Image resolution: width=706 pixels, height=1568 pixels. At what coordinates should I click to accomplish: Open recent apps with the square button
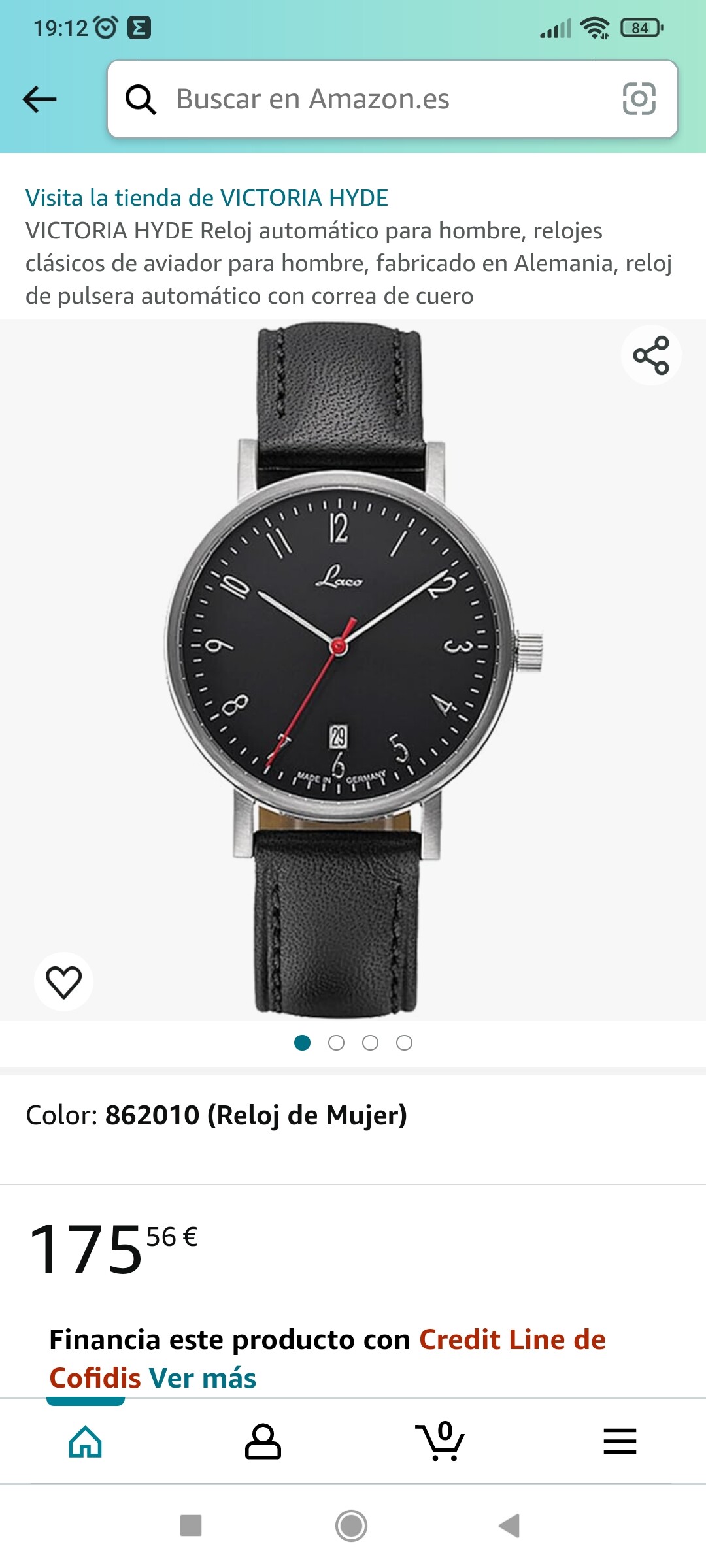pos(191,1526)
